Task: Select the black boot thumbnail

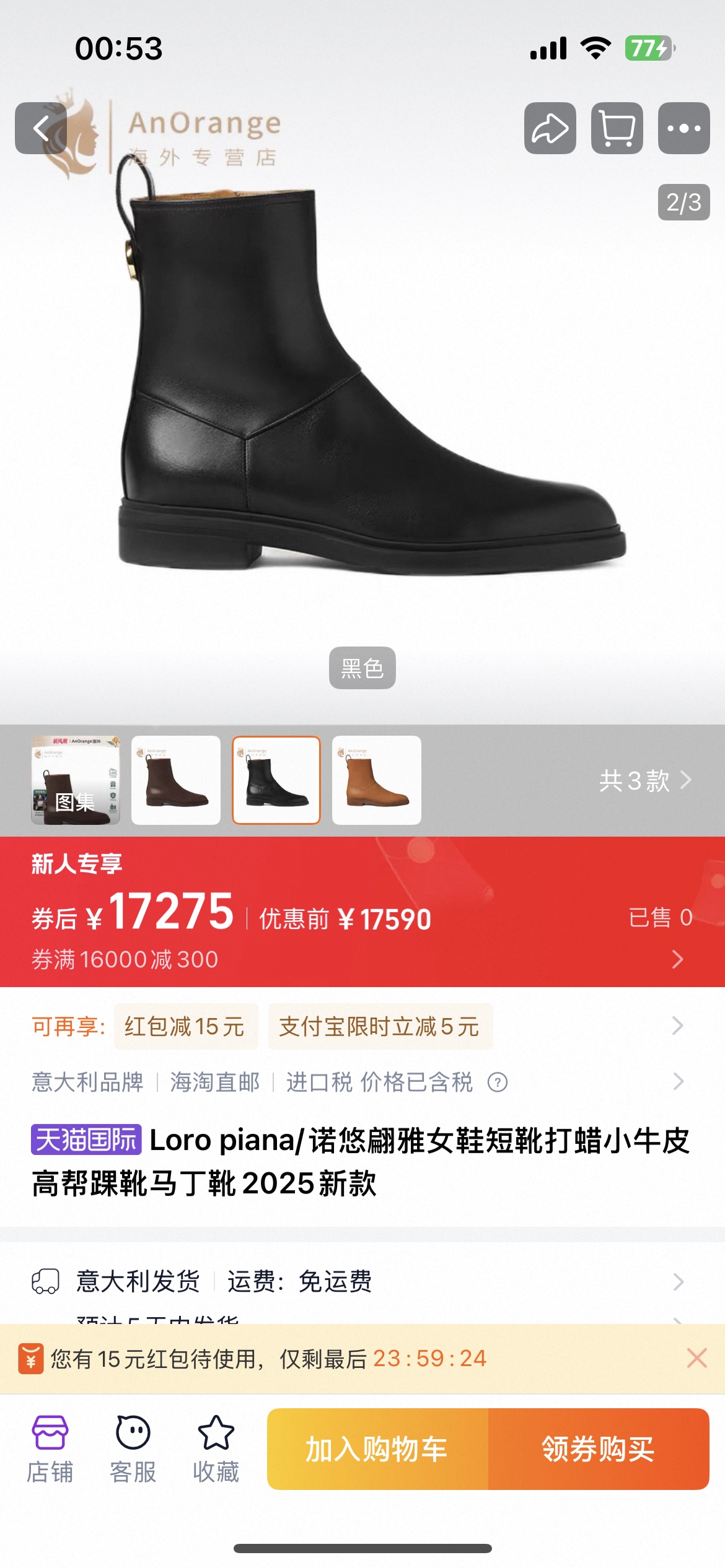Action: [x=276, y=780]
